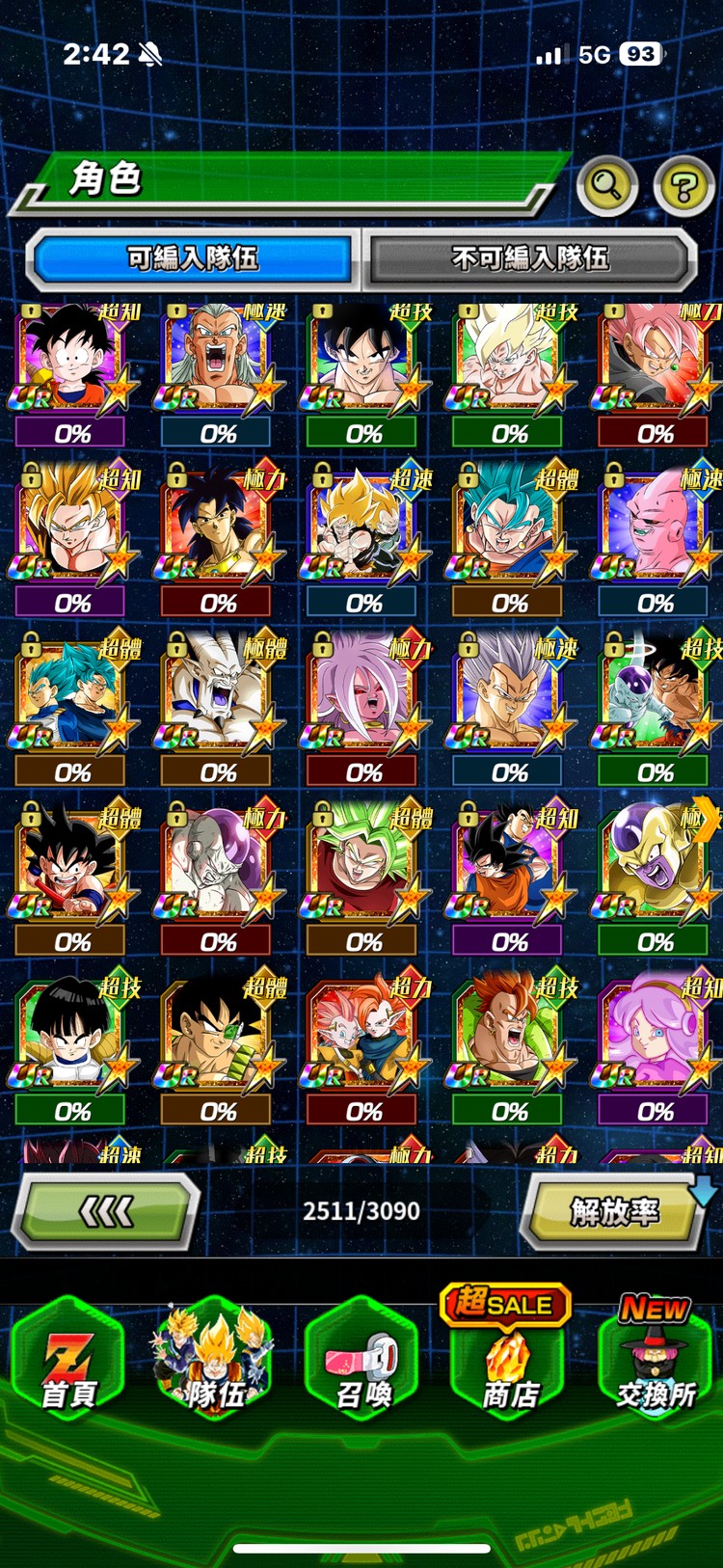This screenshot has width=723, height=1568.
Task: Switch to 可編入隊伍 tab
Action: pos(192,258)
